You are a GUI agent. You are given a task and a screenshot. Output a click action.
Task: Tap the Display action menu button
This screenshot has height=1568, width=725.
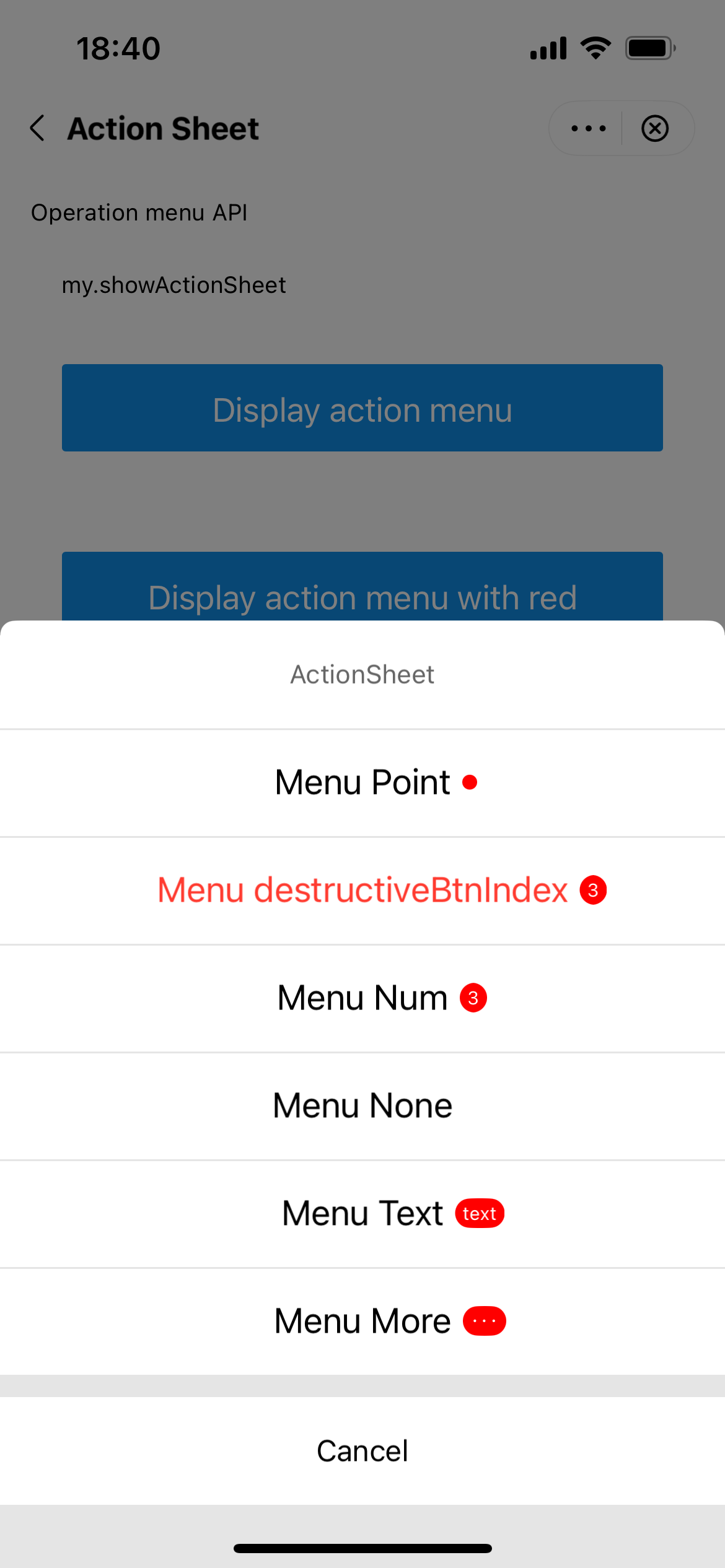(362, 408)
